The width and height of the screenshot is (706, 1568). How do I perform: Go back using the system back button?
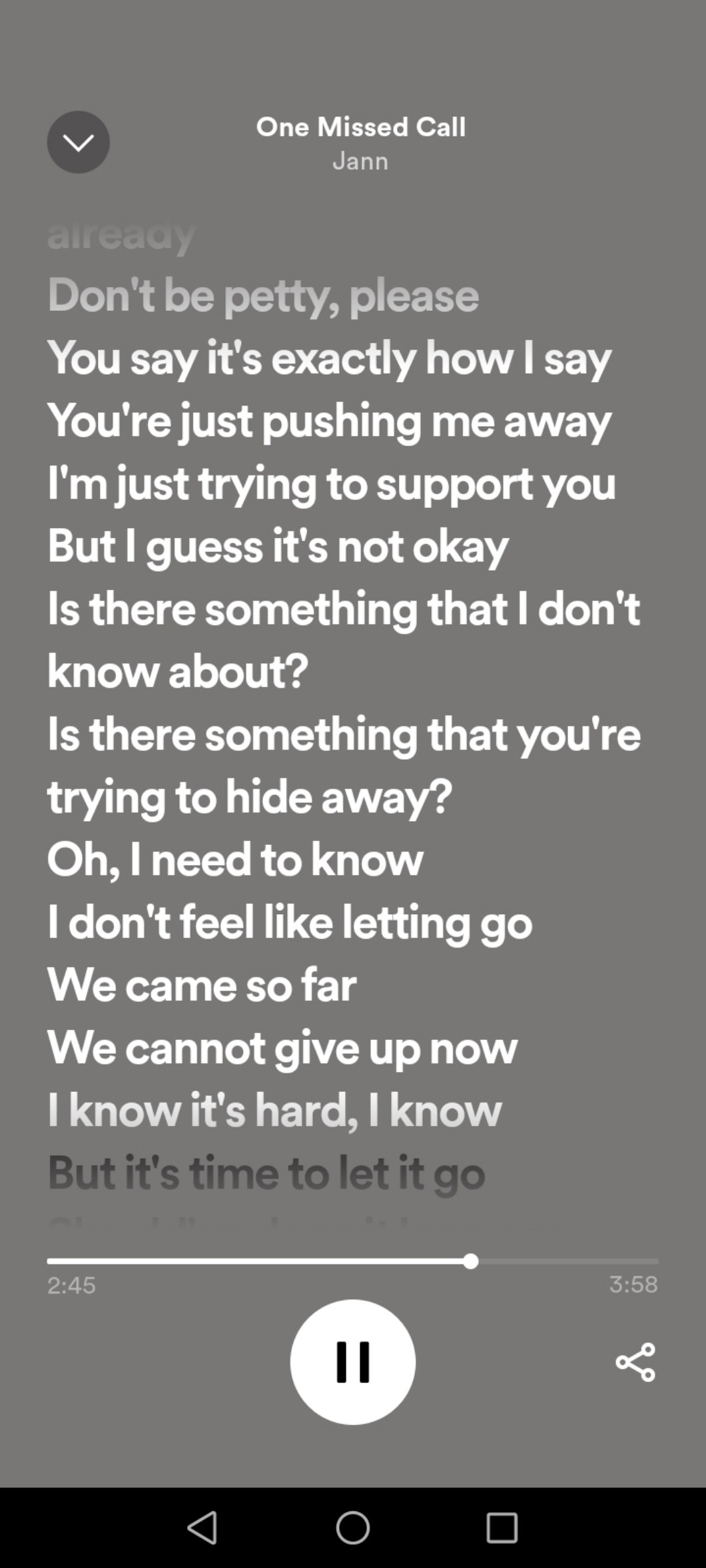(x=202, y=1527)
